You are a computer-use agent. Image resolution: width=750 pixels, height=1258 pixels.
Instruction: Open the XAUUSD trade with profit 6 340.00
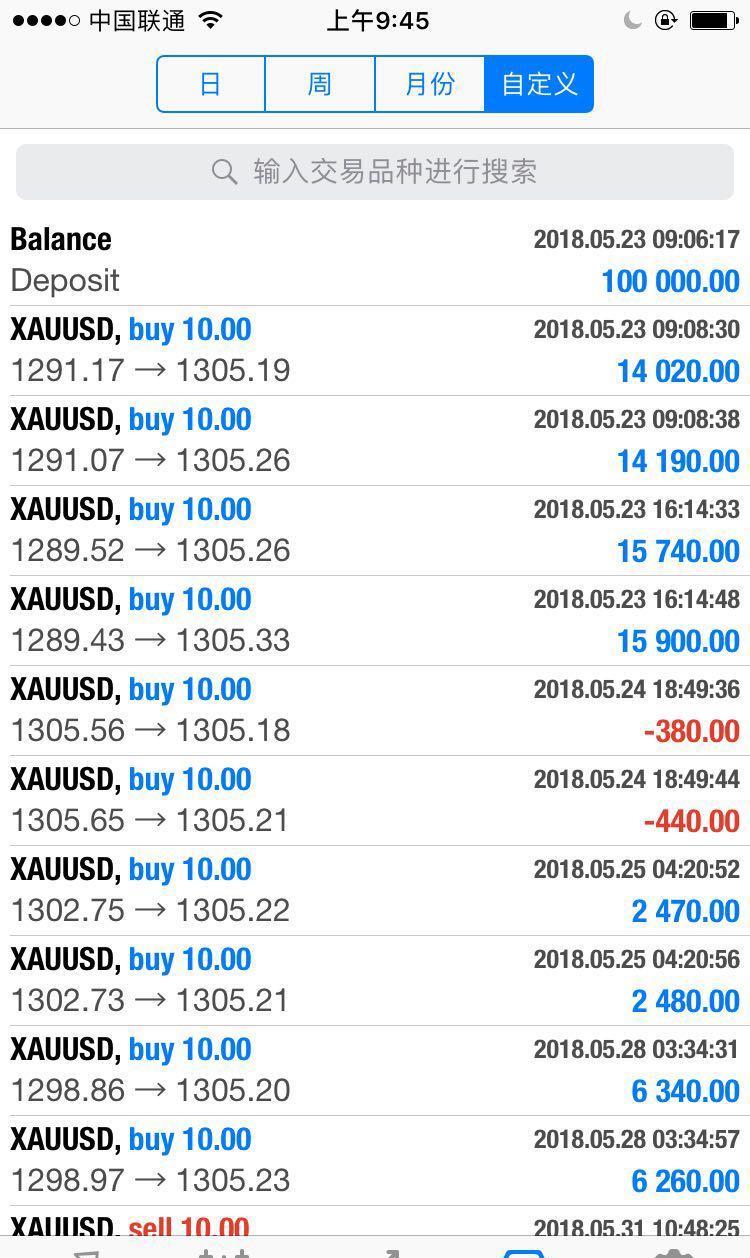pos(375,1071)
